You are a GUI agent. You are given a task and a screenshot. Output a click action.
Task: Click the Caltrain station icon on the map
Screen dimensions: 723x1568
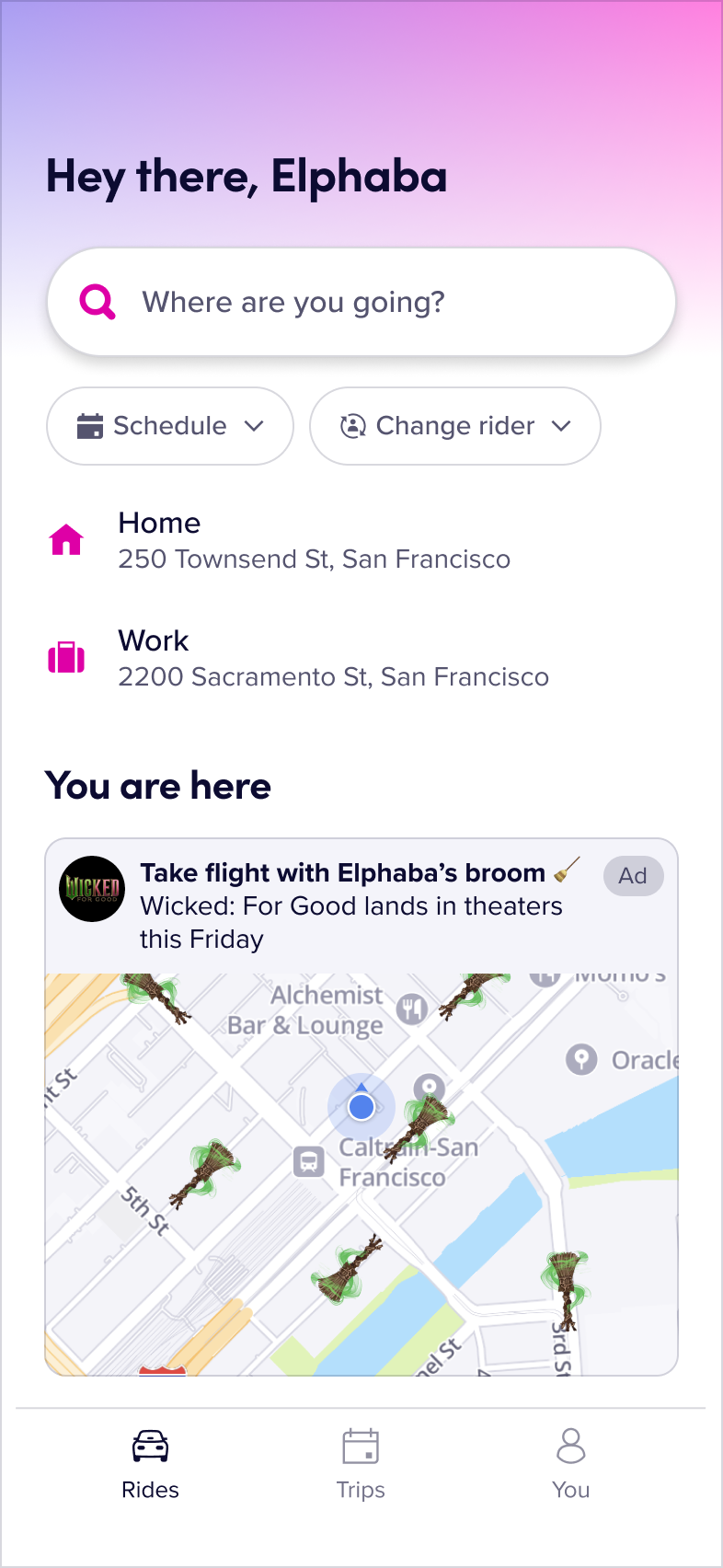309,1162
